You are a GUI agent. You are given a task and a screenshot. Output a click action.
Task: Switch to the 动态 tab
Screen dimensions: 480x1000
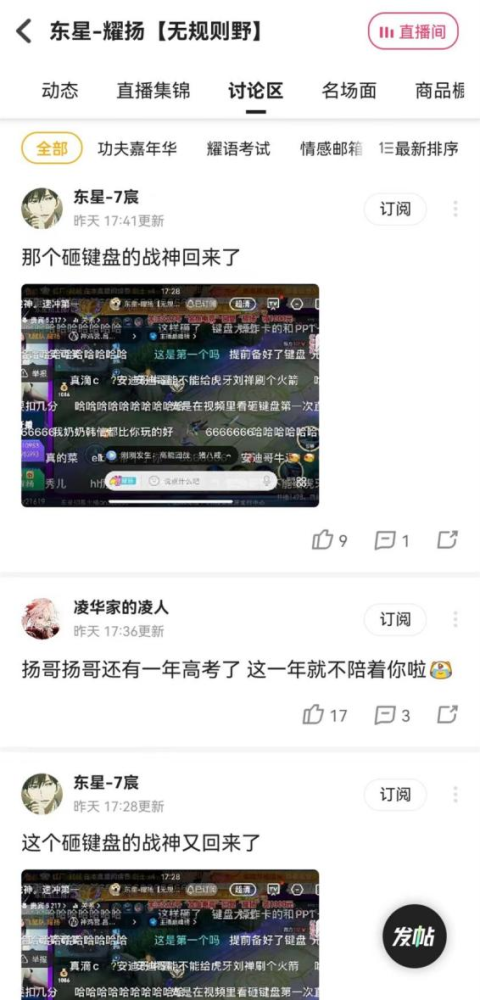pos(60,91)
